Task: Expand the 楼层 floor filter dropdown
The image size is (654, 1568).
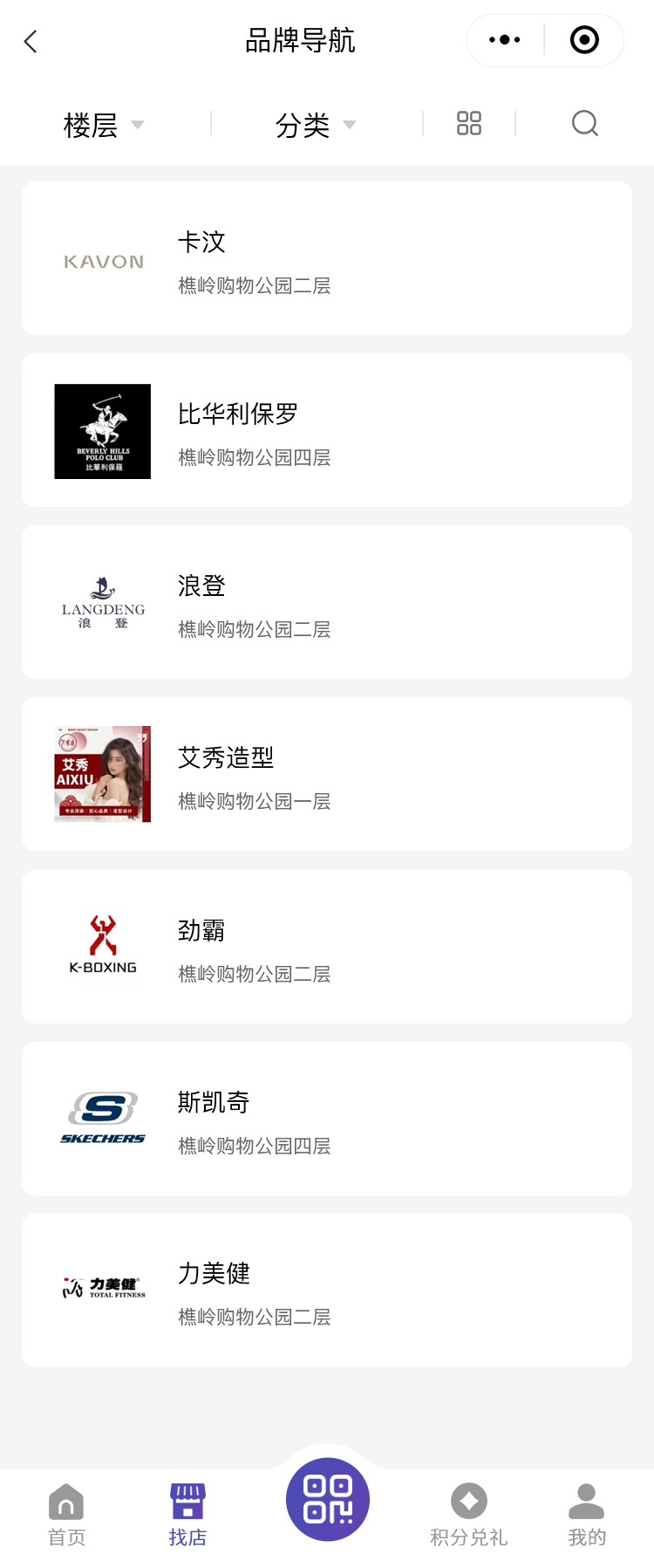Action: [x=103, y=125]
